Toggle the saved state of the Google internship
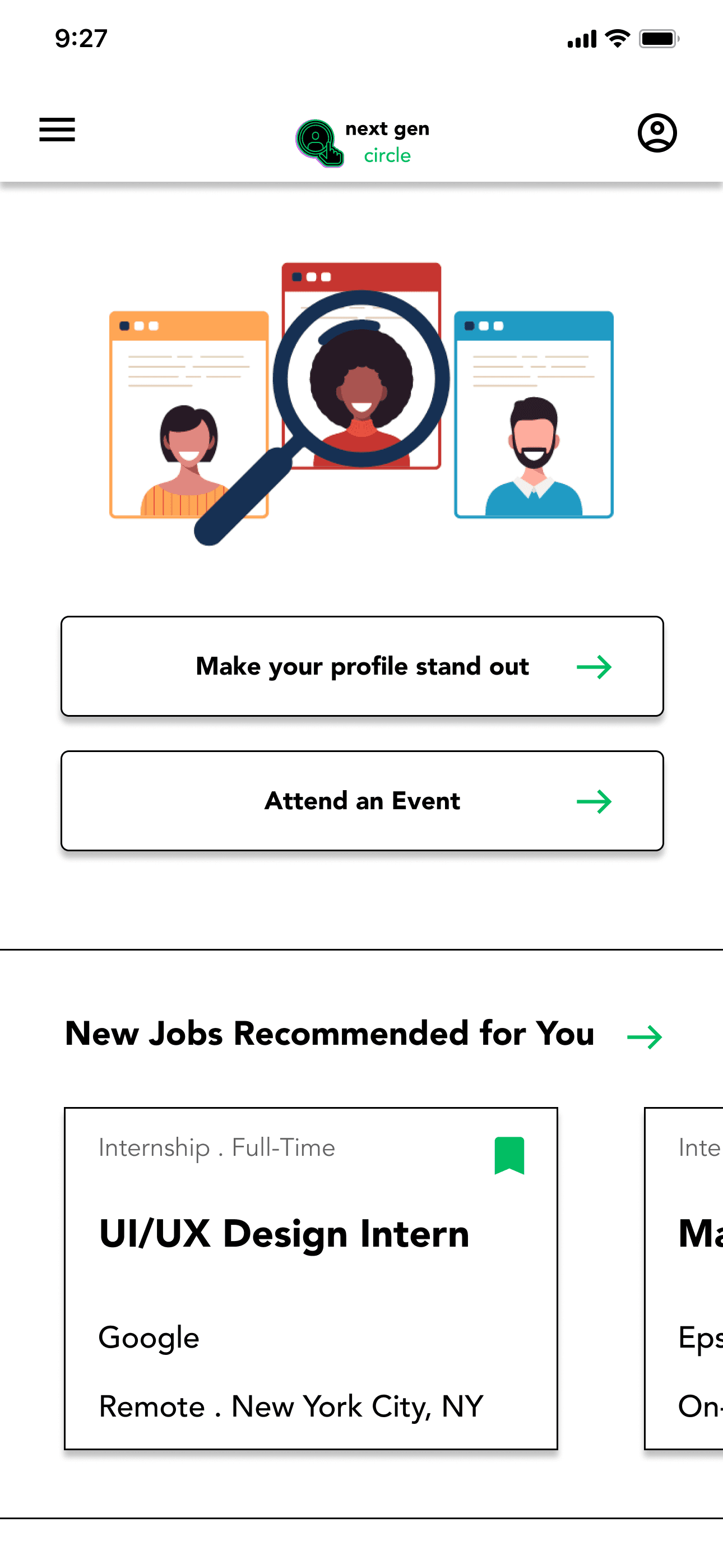Image resolution: width=723 pixels, height=1568 pixels. point(509,1156)
